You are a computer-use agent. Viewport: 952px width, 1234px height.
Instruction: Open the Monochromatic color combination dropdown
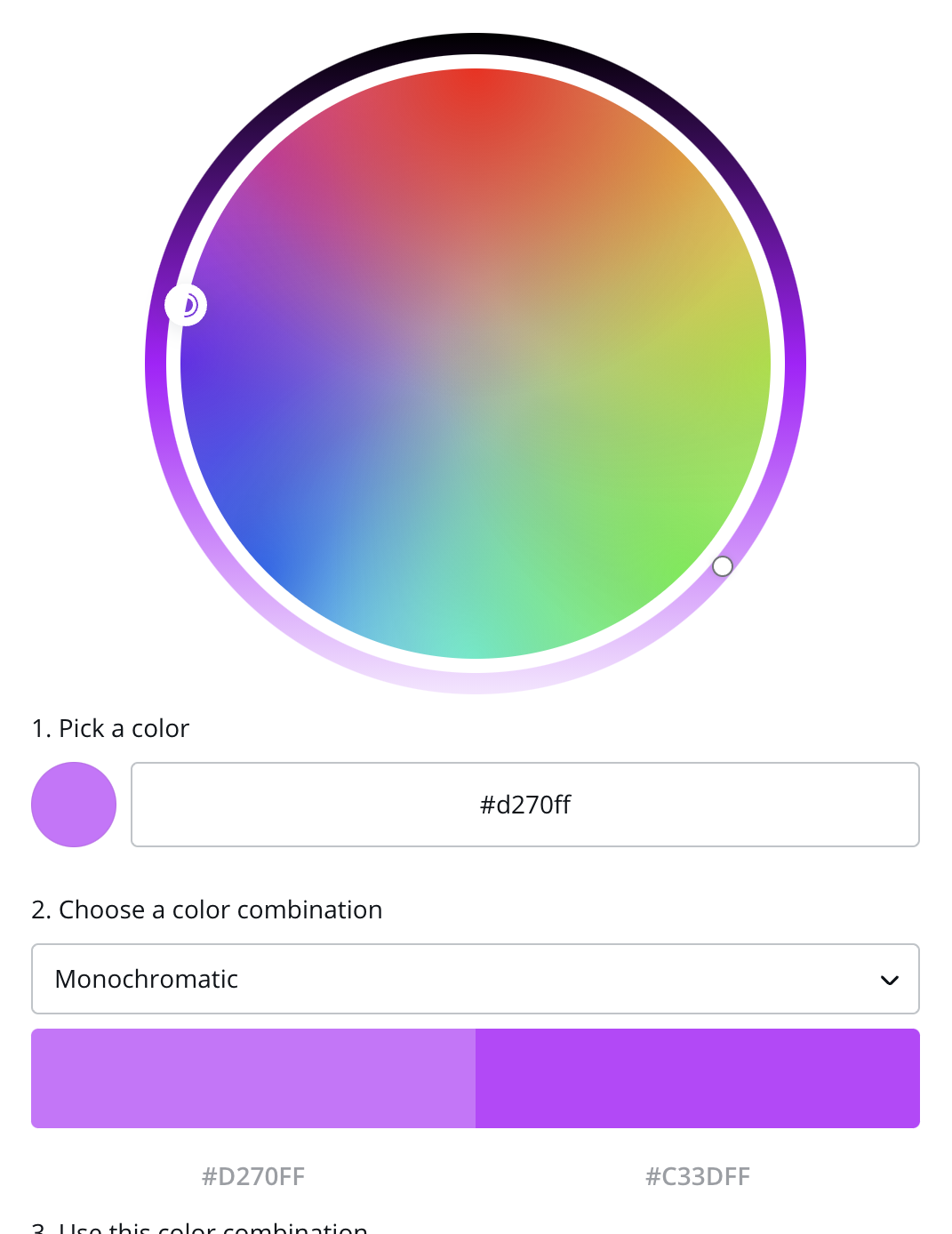click(x=475, y=979)
